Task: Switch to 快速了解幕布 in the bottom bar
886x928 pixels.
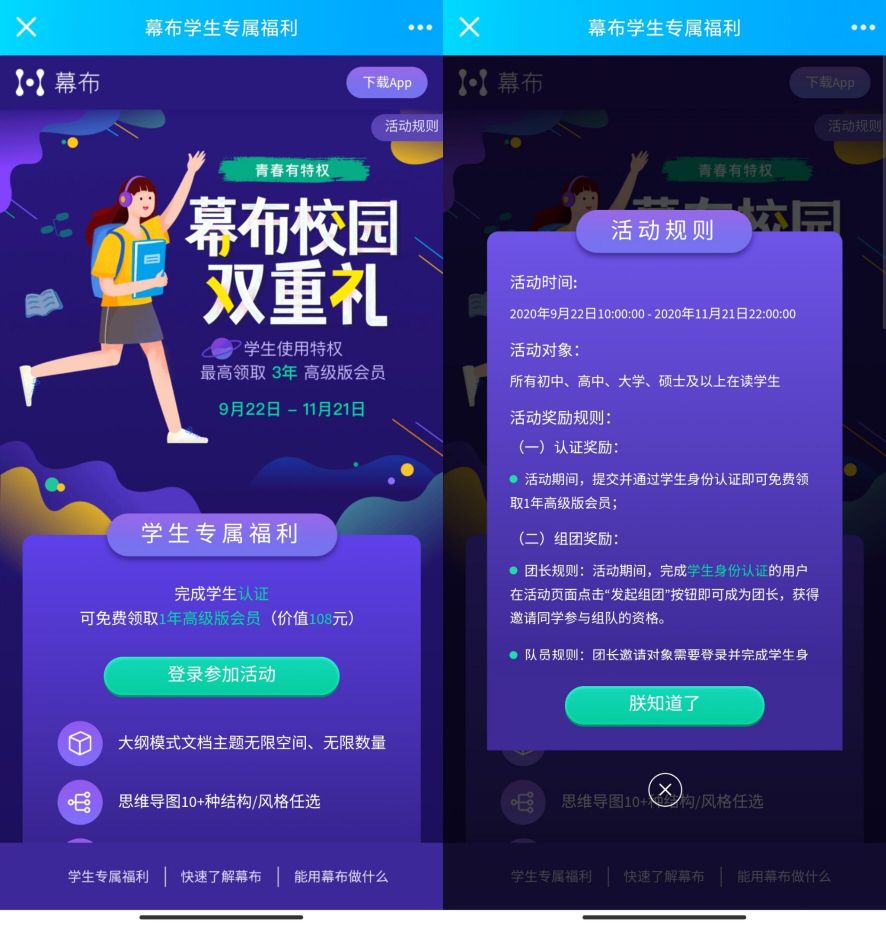Action: coord(221,876)
